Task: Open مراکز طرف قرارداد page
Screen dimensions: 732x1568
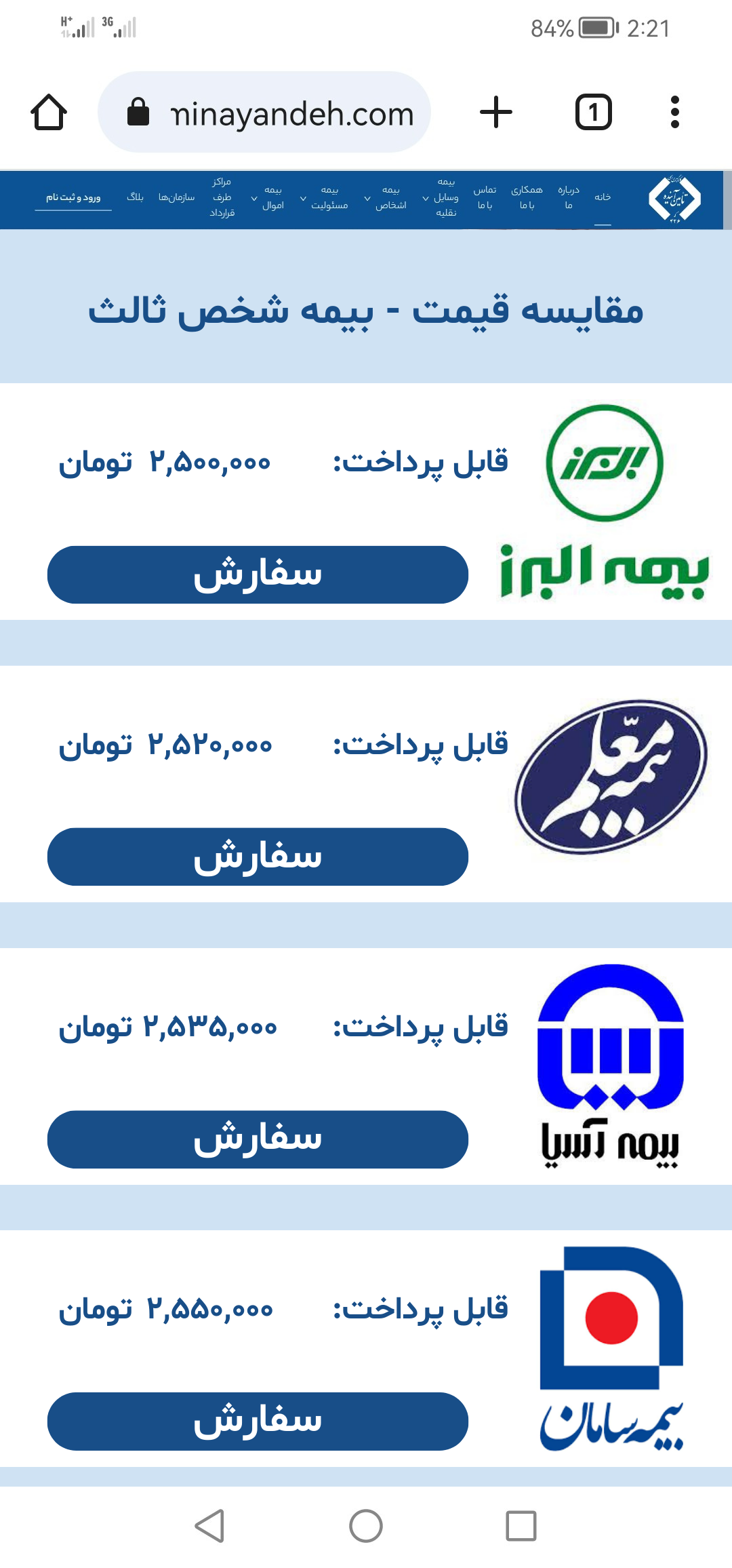Action: [222, 197]
